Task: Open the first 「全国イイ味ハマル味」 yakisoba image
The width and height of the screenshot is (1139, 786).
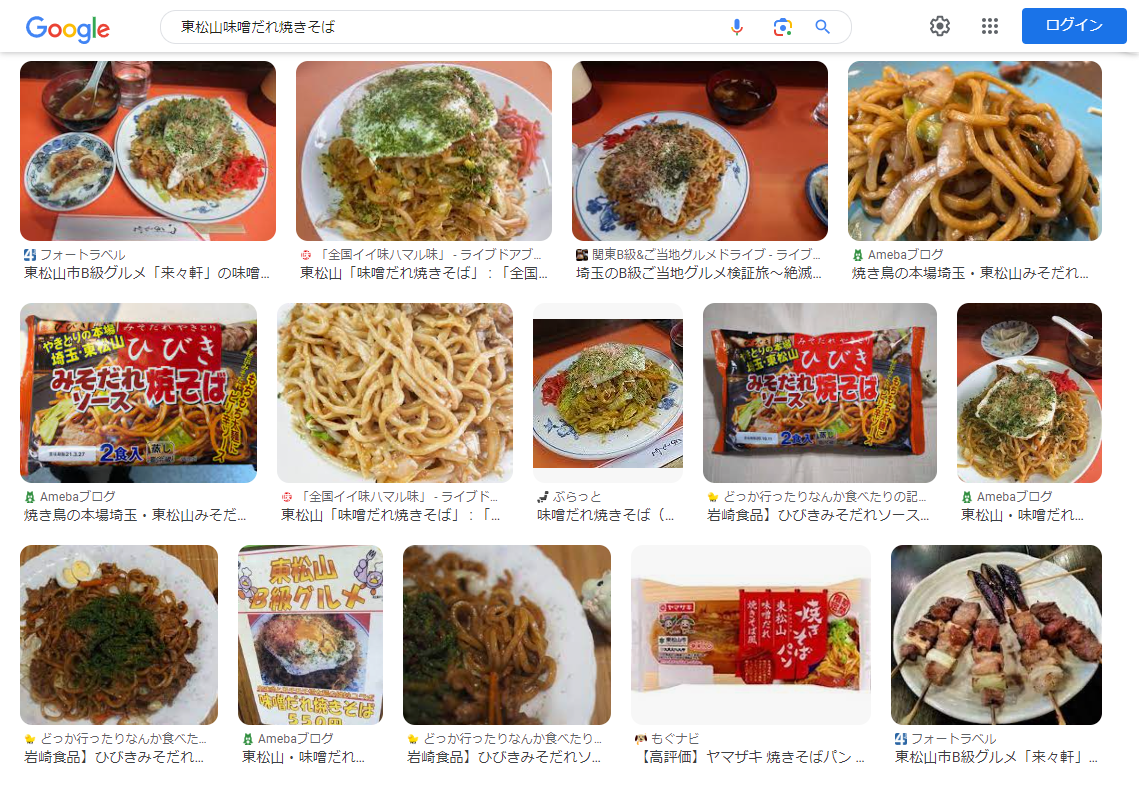Action: click(x=424, y=151)
